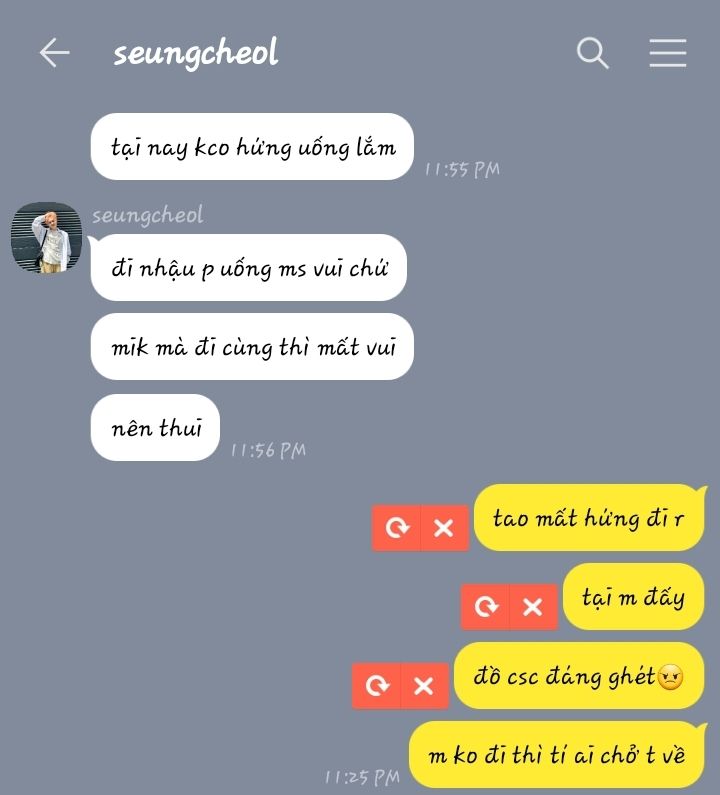Image resolution: width=720 pixels, height=795 pixels.
Task: Discard the failed "đồ csc đáng ghét" message
Action: pyautogui.click(x=424, y=685)
